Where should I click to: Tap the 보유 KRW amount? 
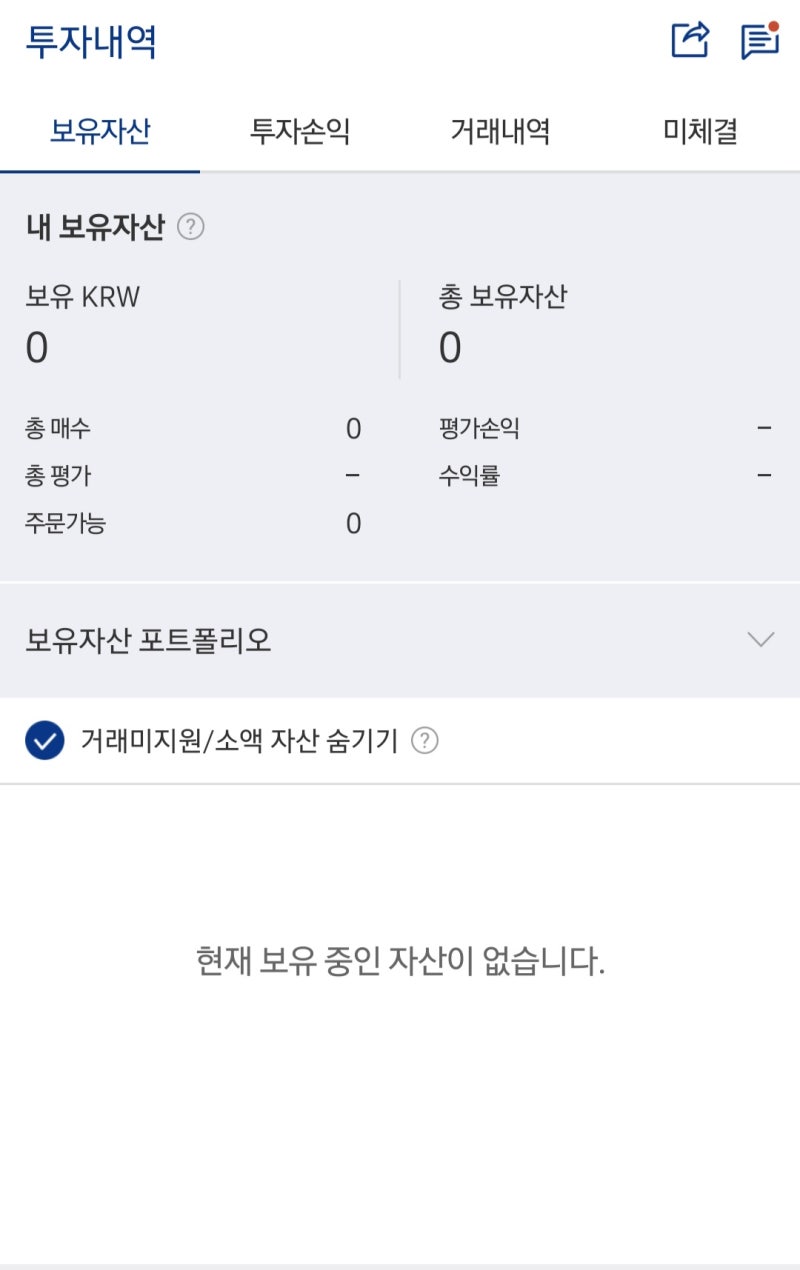pyautogui.click(x=35, y=347)
